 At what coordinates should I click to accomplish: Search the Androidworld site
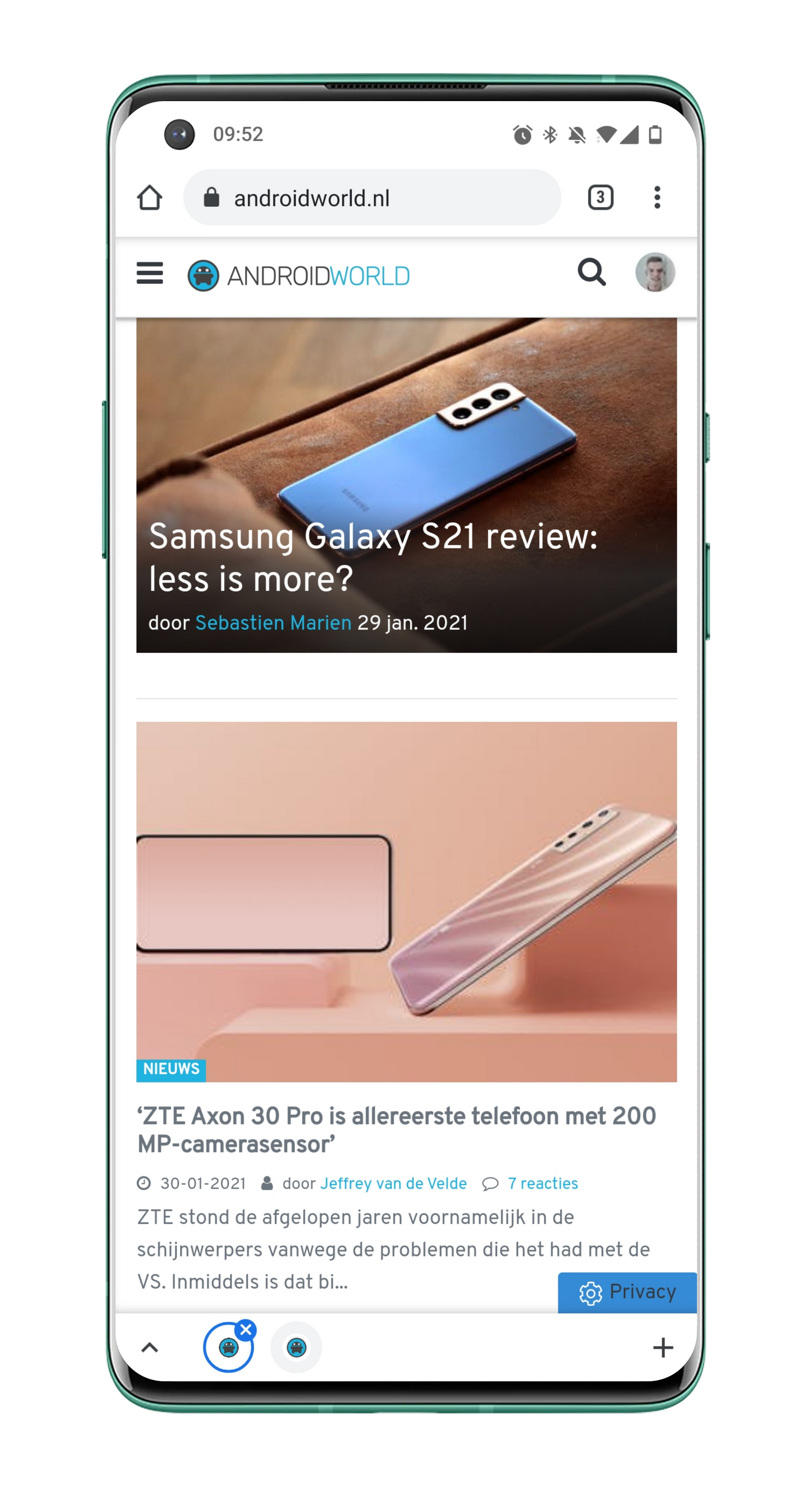592,272
